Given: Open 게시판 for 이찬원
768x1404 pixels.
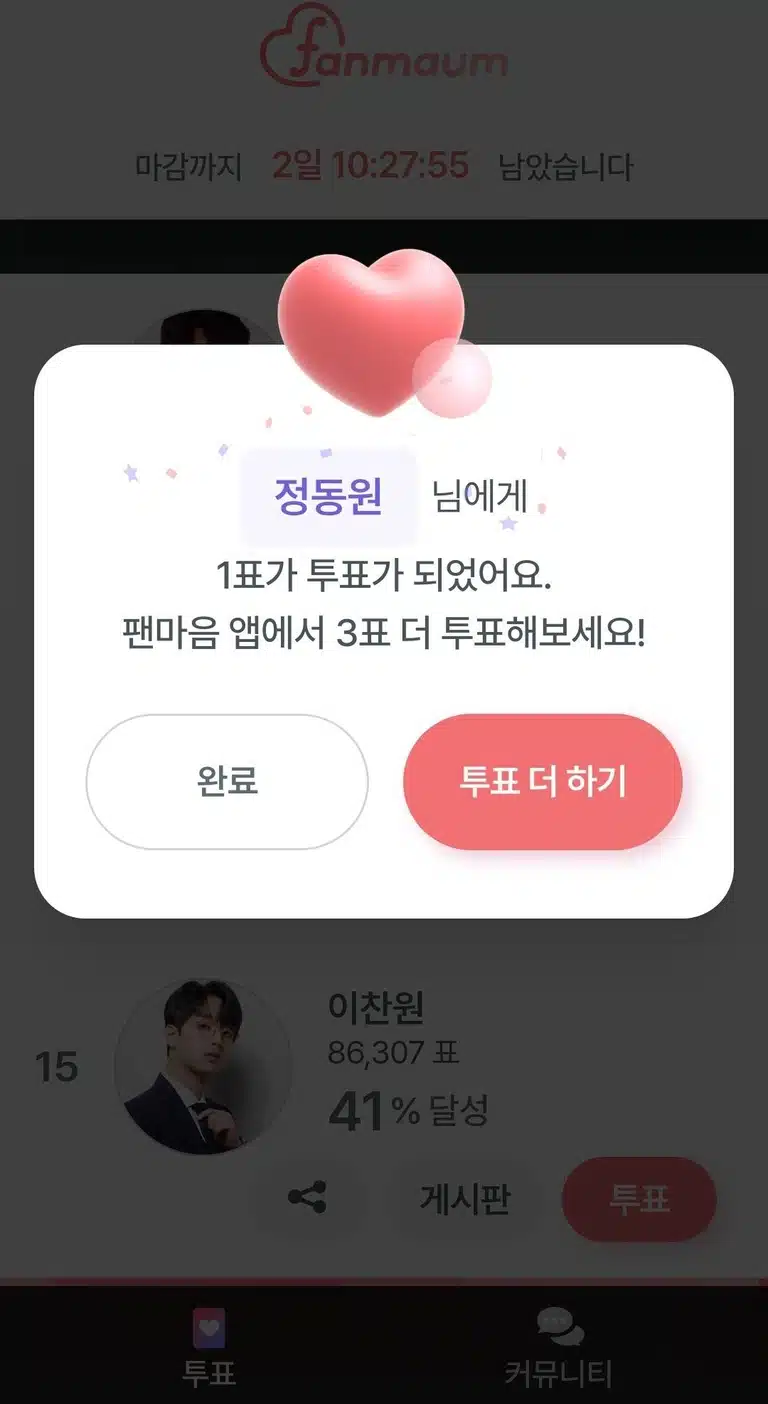Looking at the screenshot, I should point(465,1198).
